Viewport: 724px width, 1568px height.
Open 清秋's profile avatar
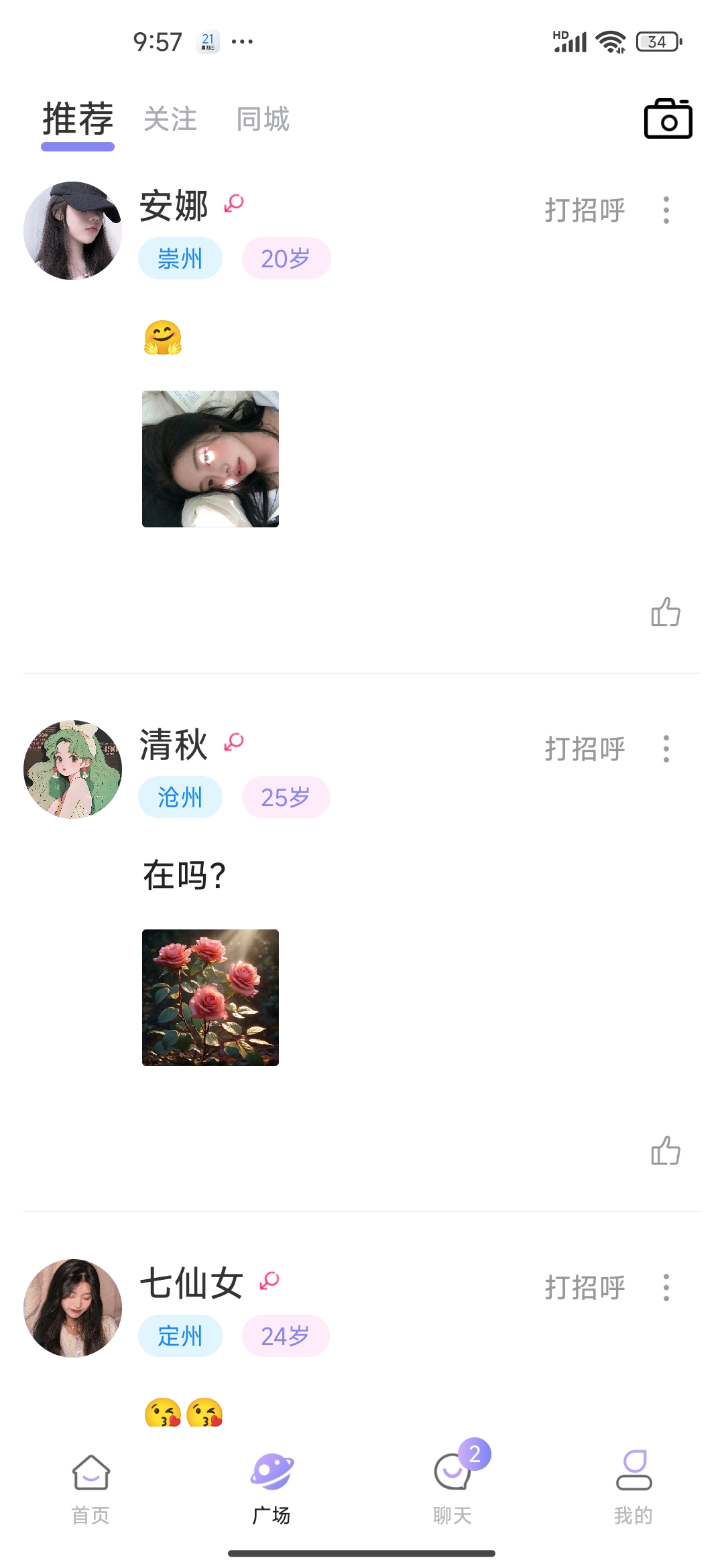(73, 769)
